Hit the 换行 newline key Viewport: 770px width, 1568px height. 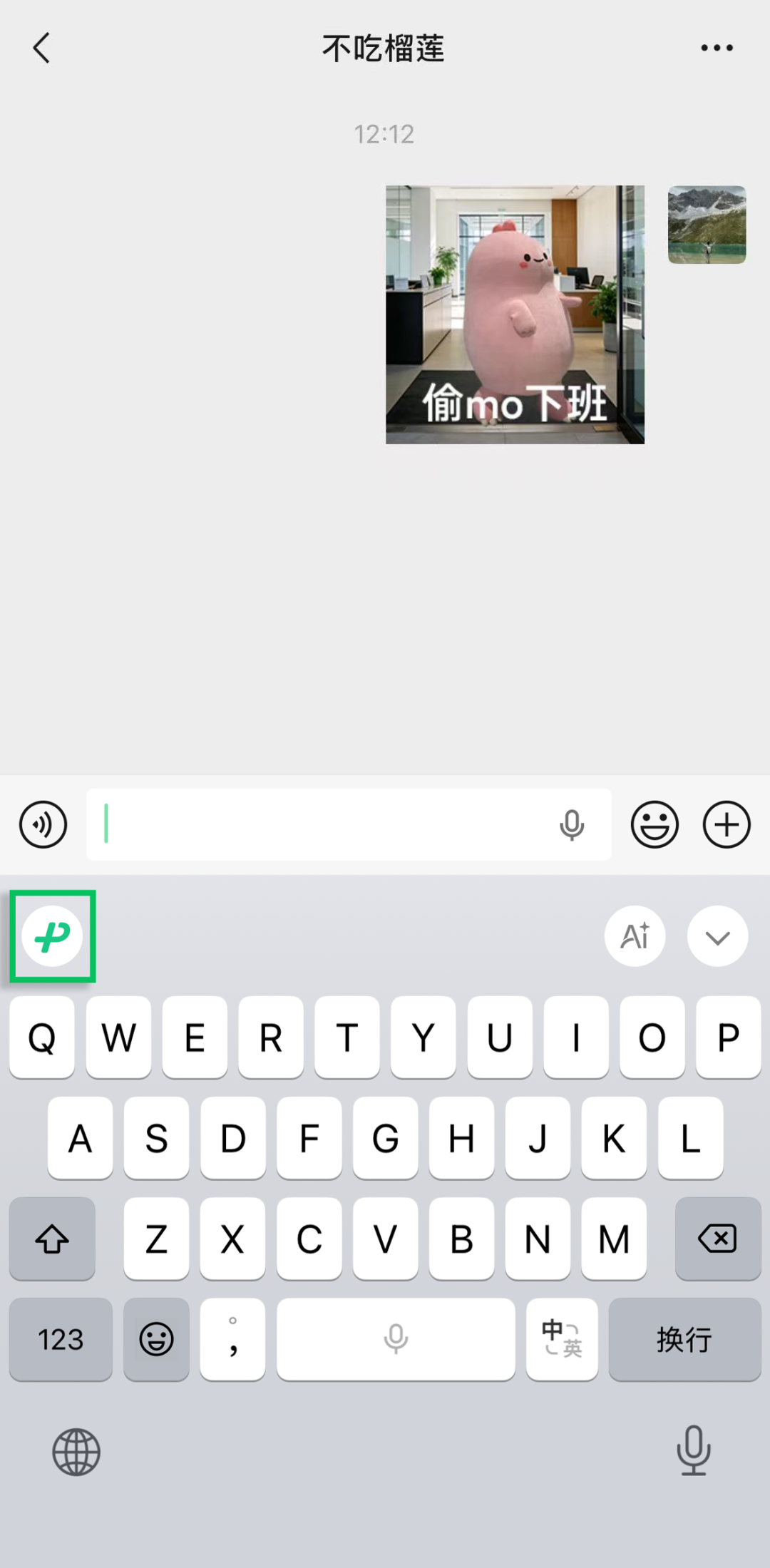[684, 1339]
